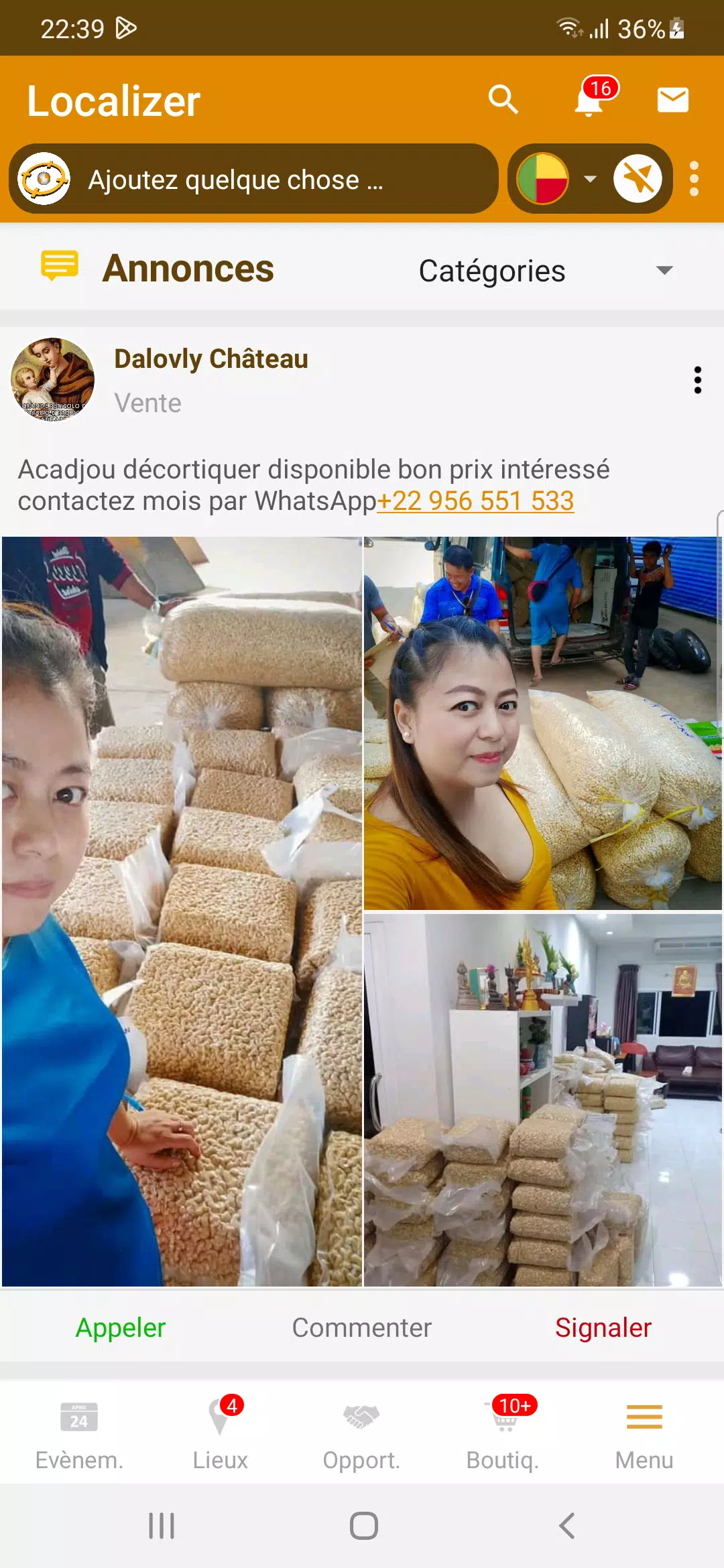Open Dalovly Château's profile picture
Screen dimensions: 724x1568
pyautogui.click(x=53, y=379)
